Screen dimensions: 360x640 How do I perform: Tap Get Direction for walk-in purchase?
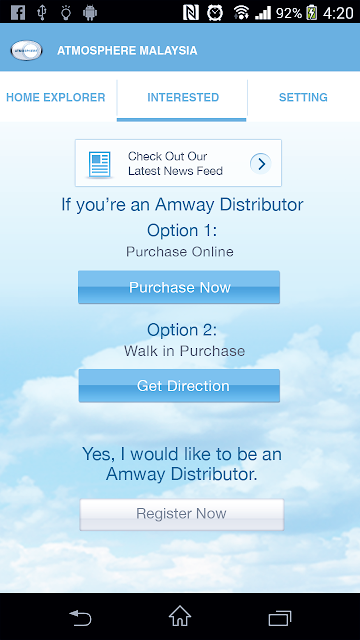coord(179,386)
